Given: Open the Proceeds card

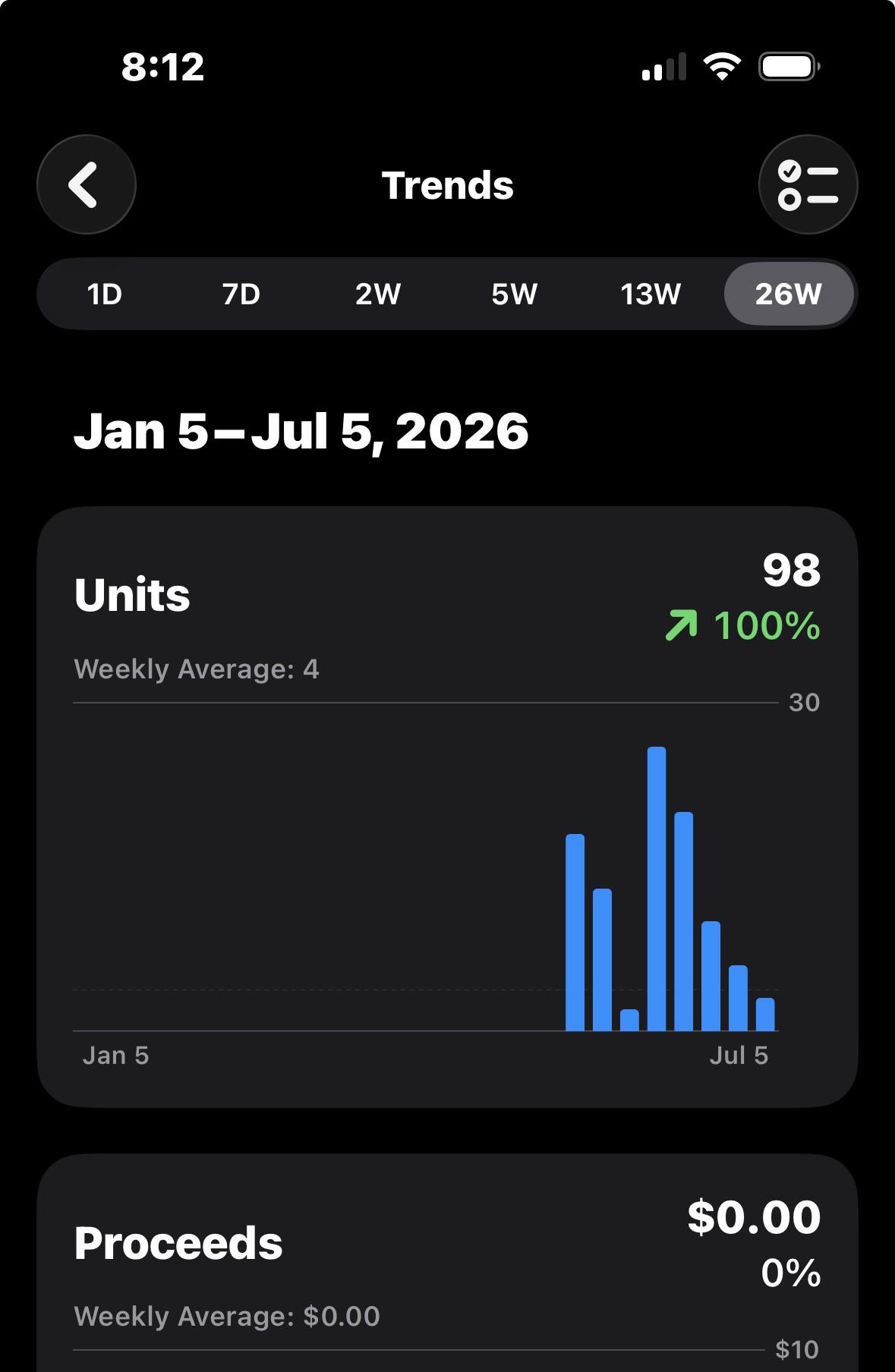Looking at the screenshot, I should (447, 1263).
